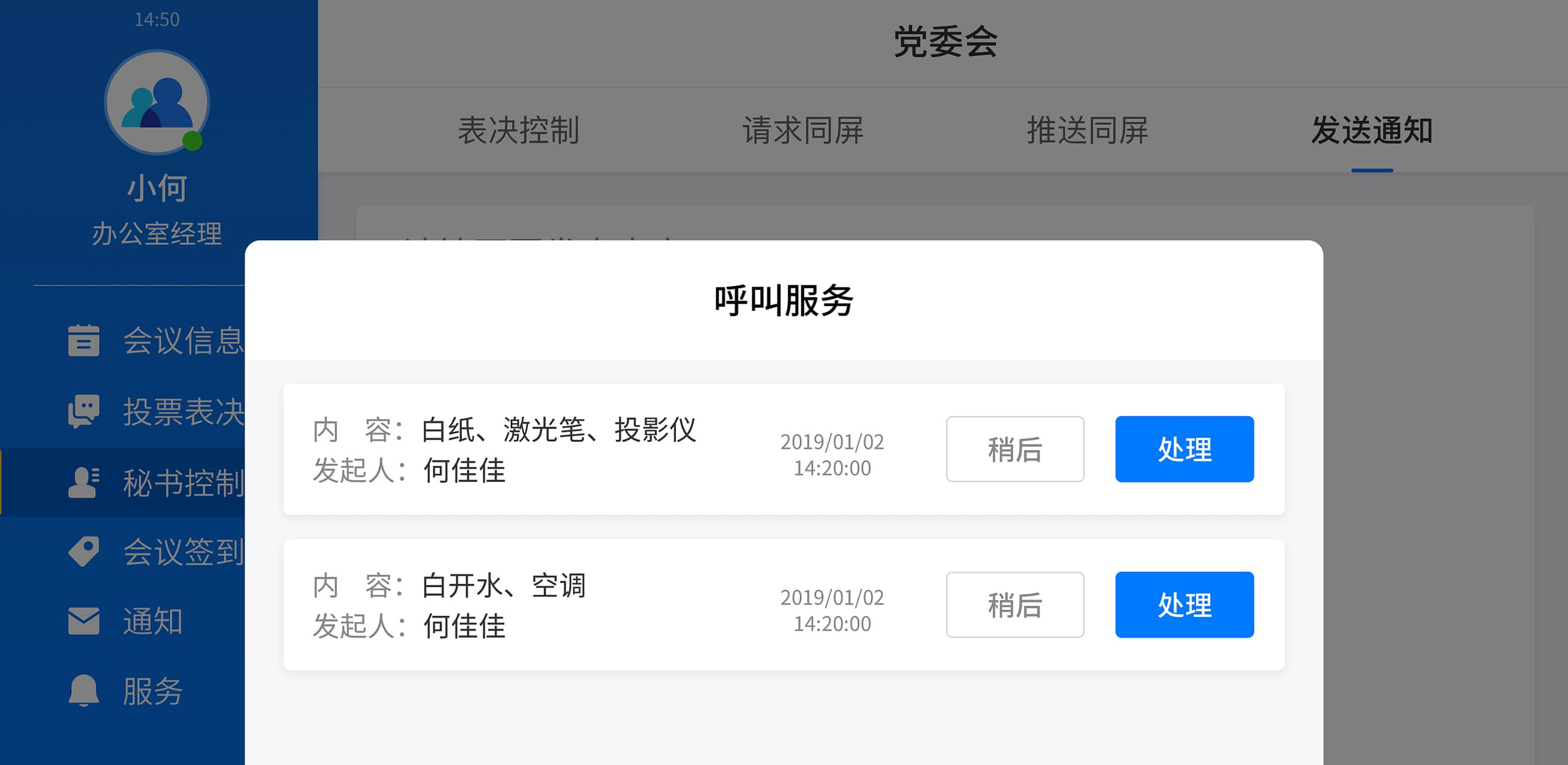Switch to 表决控制 tab

point(518,130)
